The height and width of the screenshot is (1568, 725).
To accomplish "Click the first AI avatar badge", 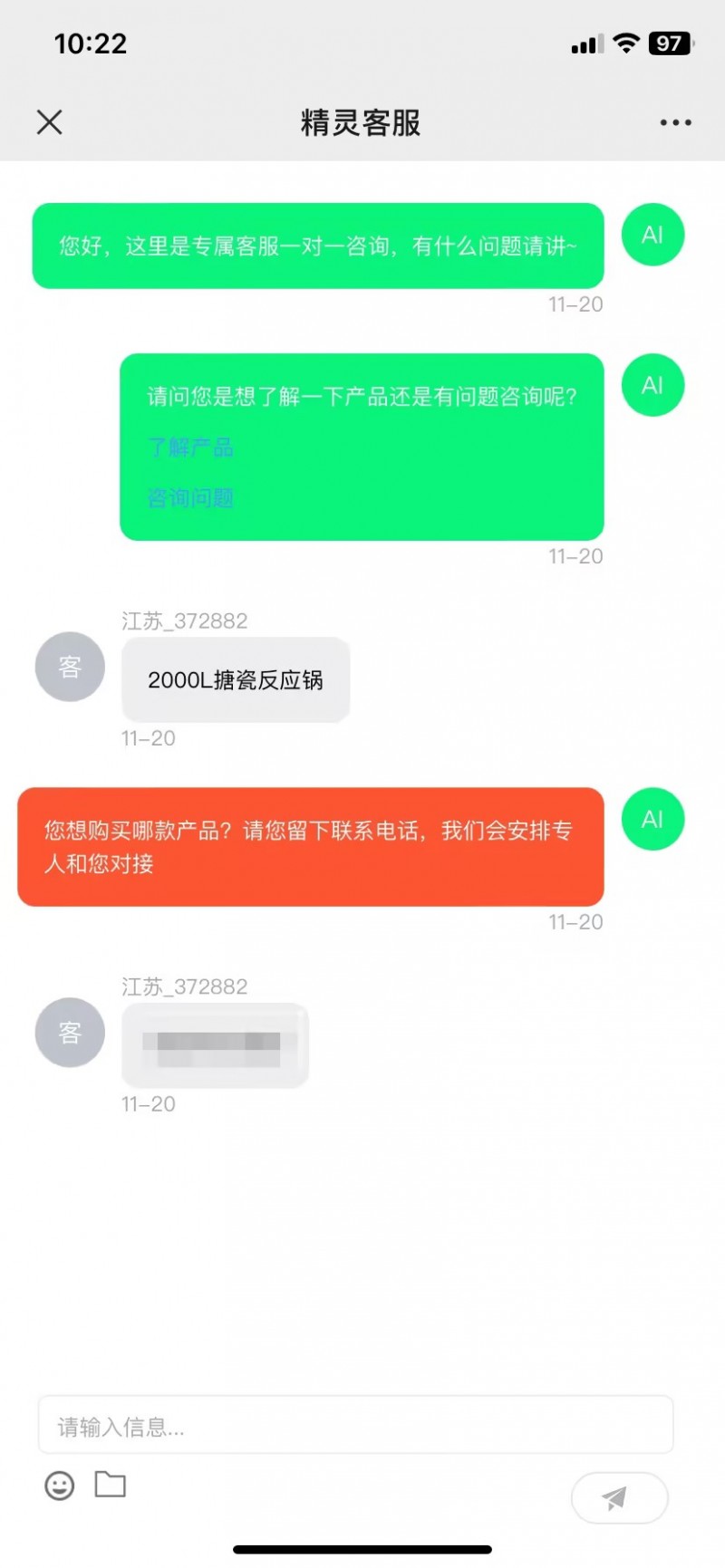I will pos(652,236).
